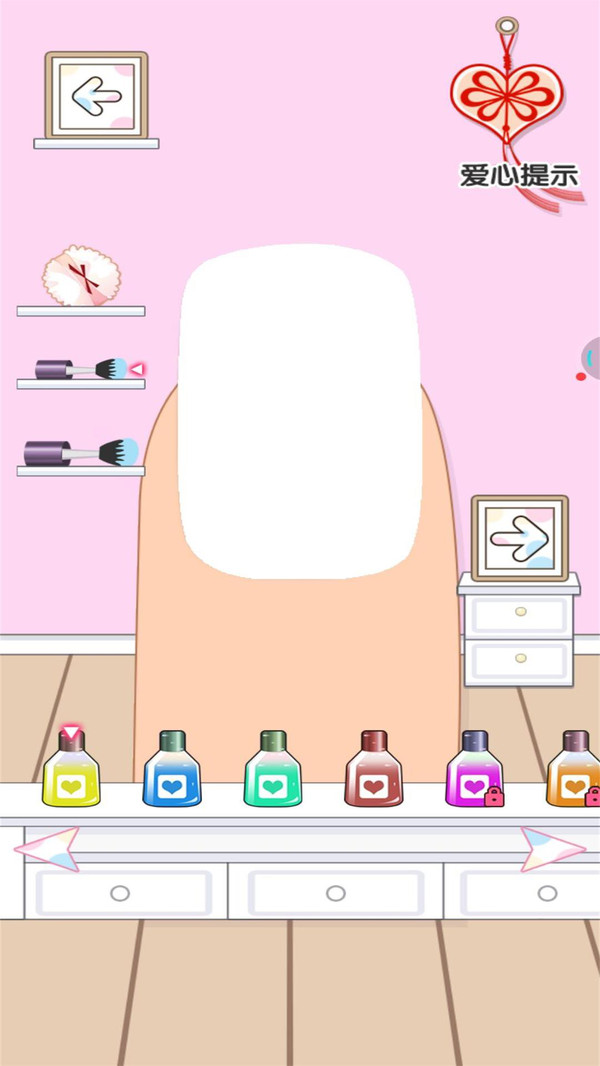Go to next step with right arrow frame
Image resolution: width=600 pixels, height=1066 pixels.
pyautogui.click(x=520, y=538)
